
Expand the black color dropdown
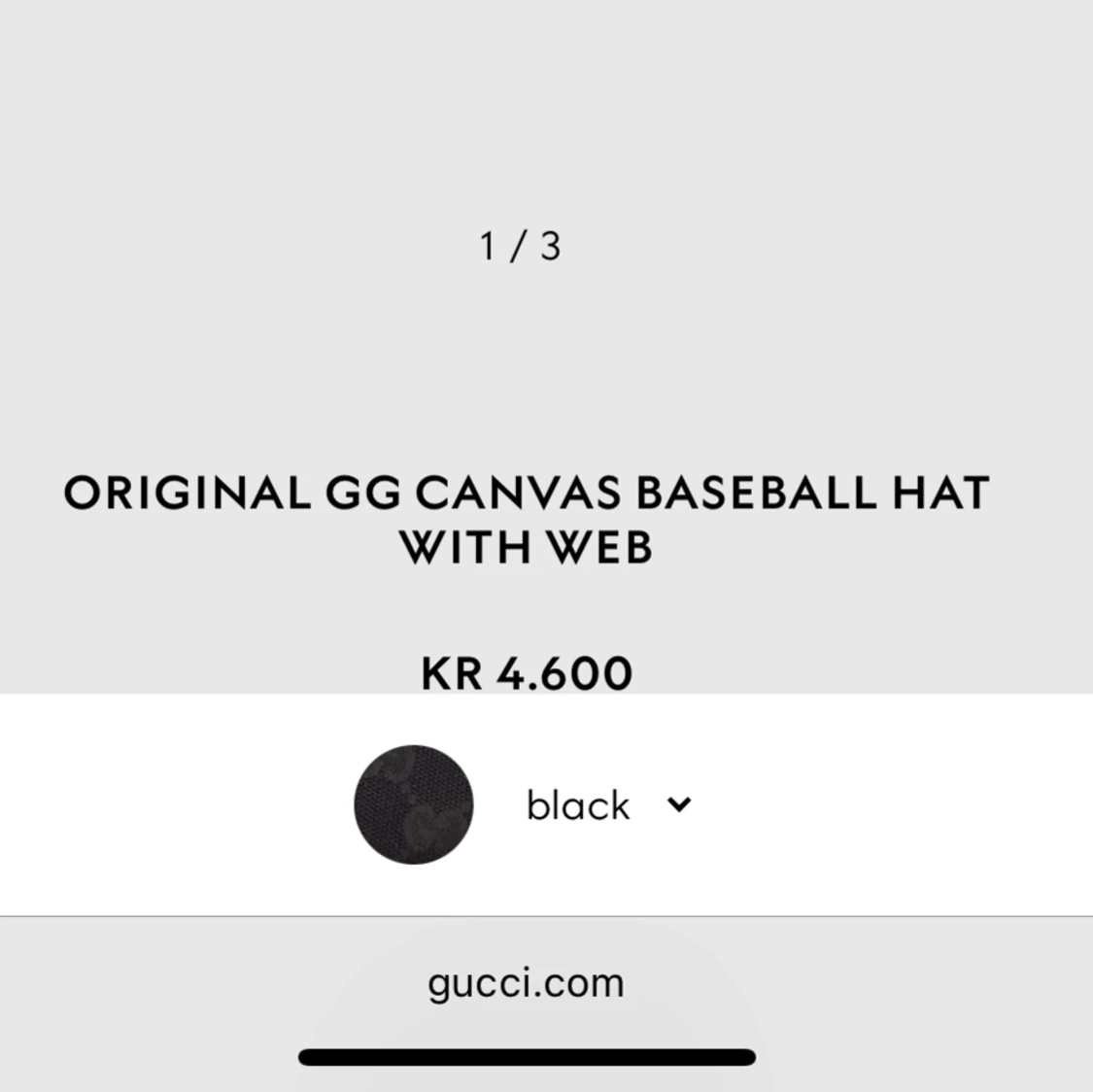click(679, 804)
